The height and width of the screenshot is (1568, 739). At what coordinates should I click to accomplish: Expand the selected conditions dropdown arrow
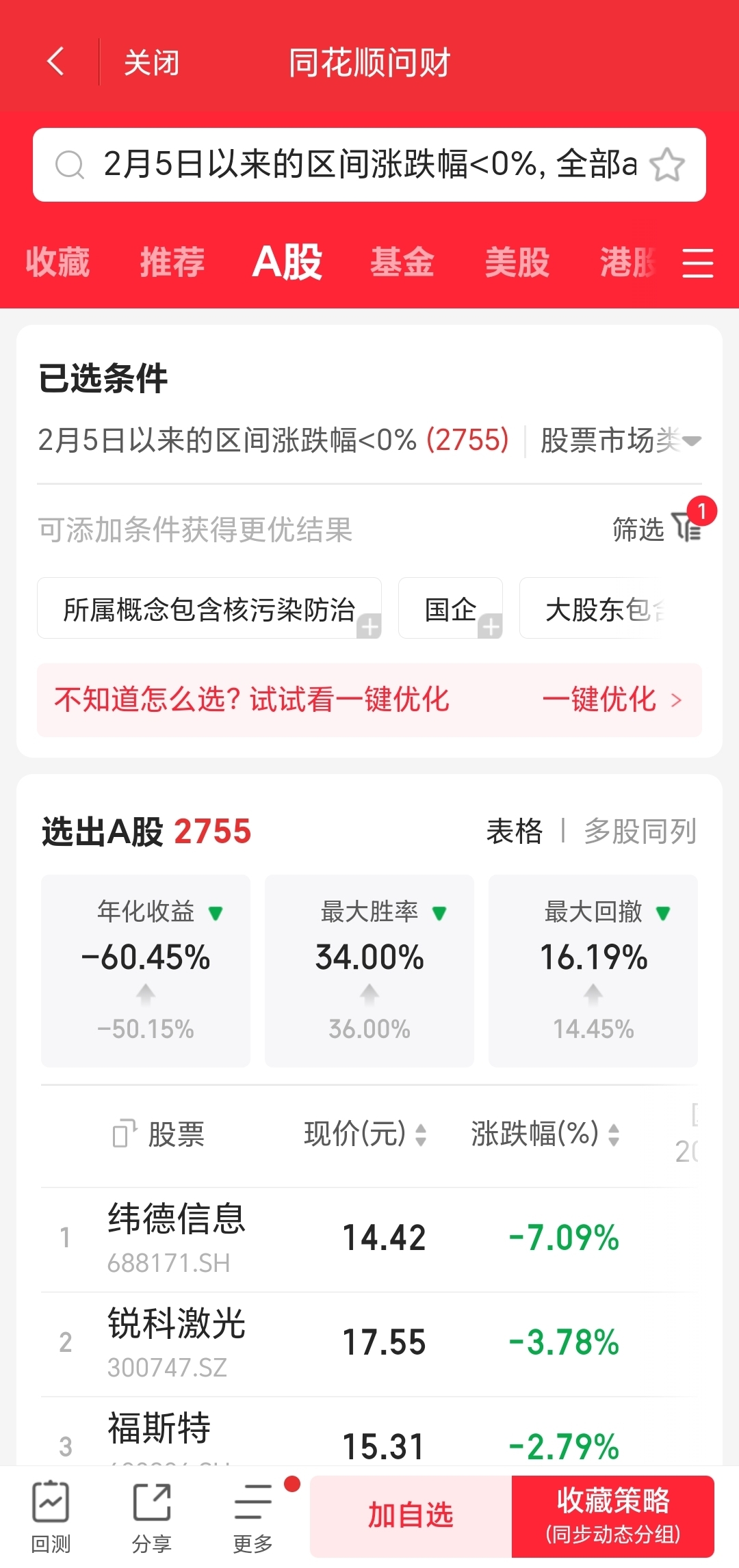(x=692, y=441)
